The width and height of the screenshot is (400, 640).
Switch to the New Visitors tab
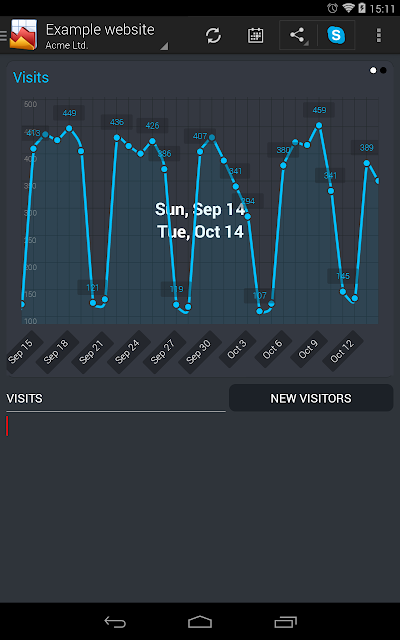[311, 398]
